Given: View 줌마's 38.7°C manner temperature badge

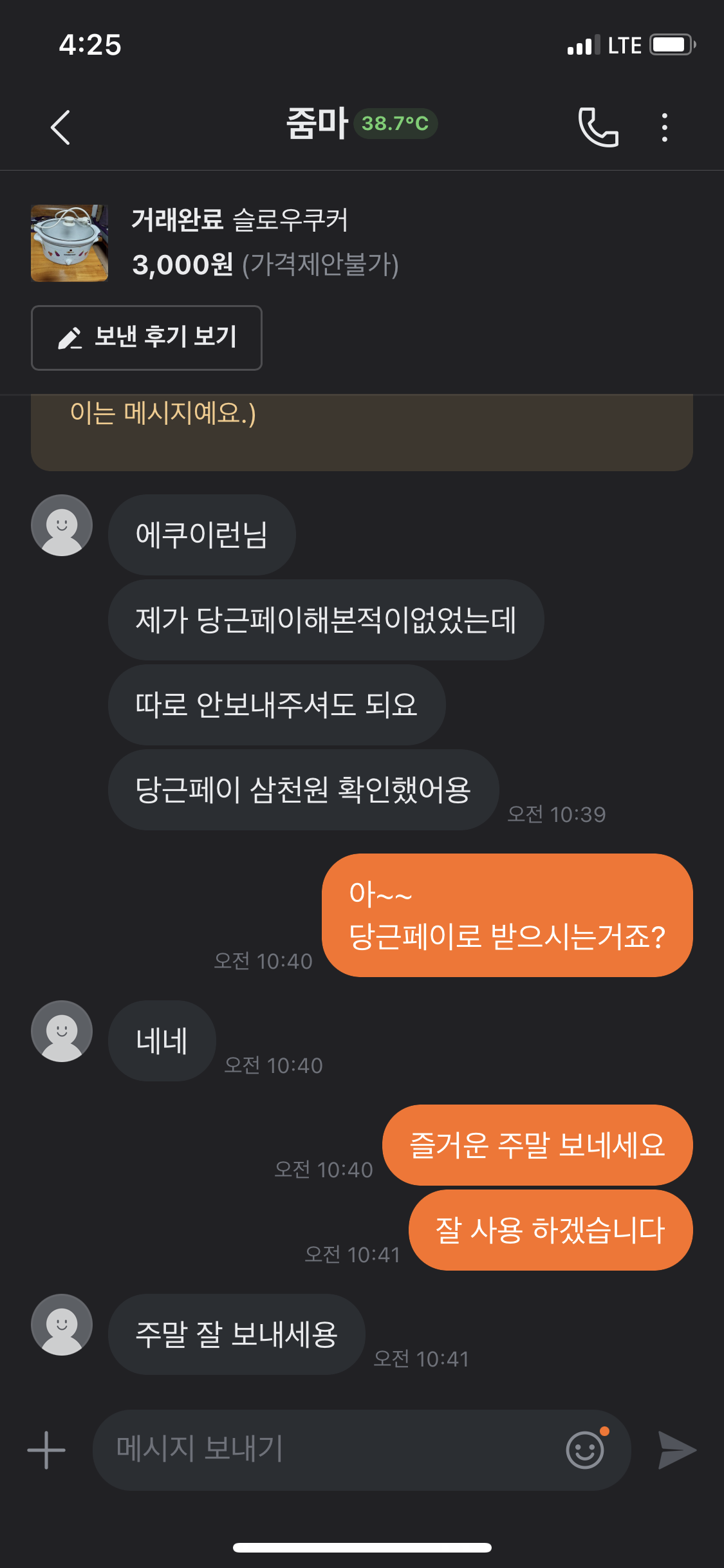Looking at the screenshot, I should (395, 124).
